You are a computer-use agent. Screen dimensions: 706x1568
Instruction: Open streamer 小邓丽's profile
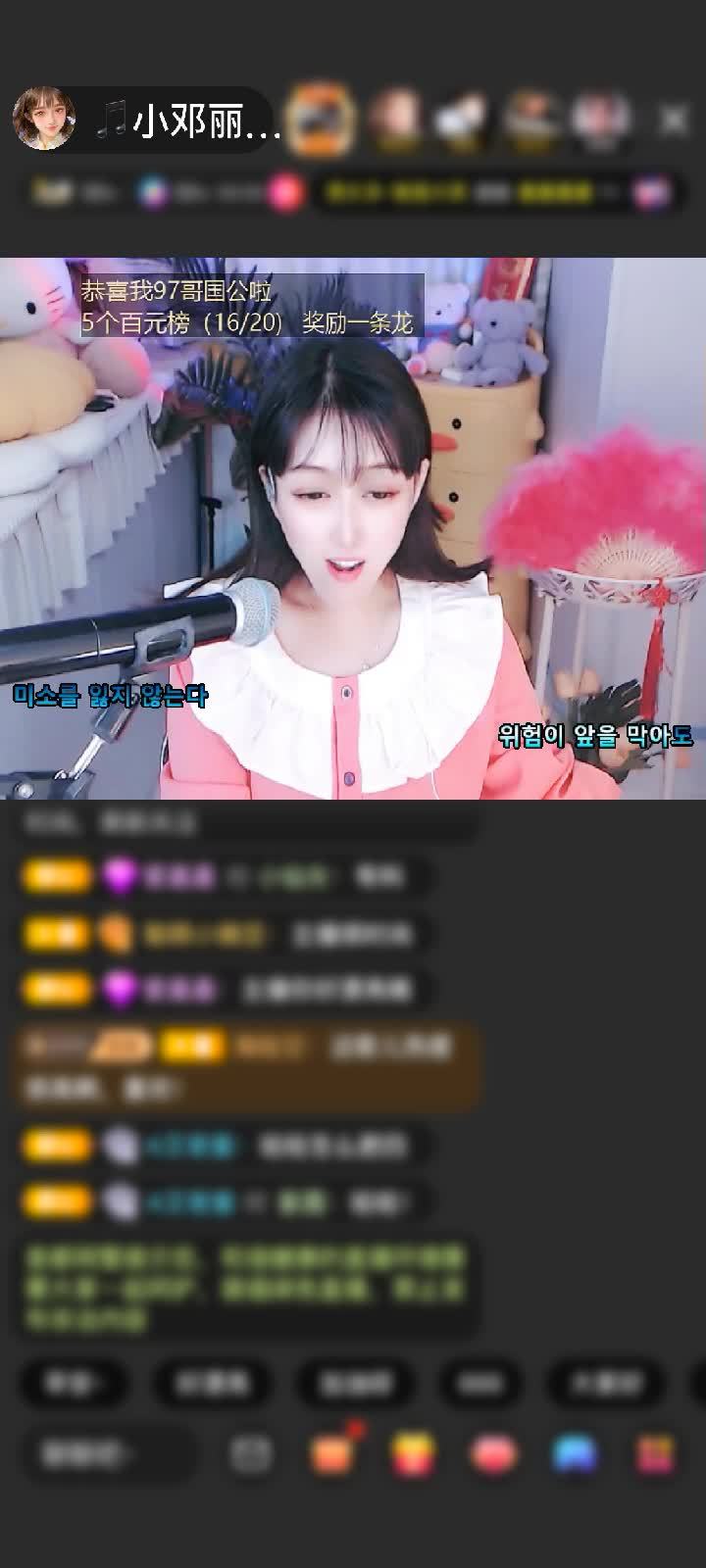pos(44,120)
